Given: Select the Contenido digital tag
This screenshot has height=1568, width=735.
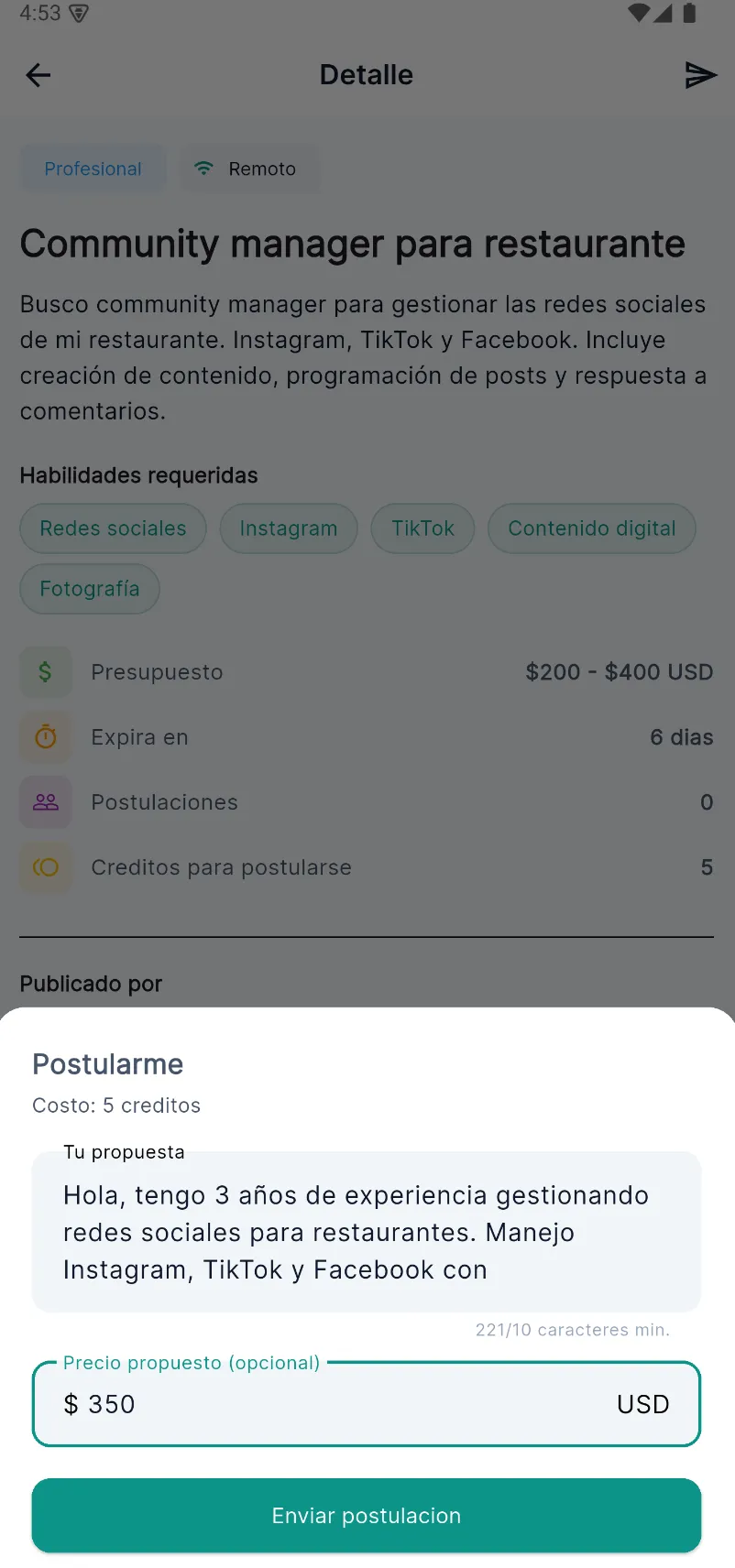Looking at the screenshot, I should (x=591, y=528).
